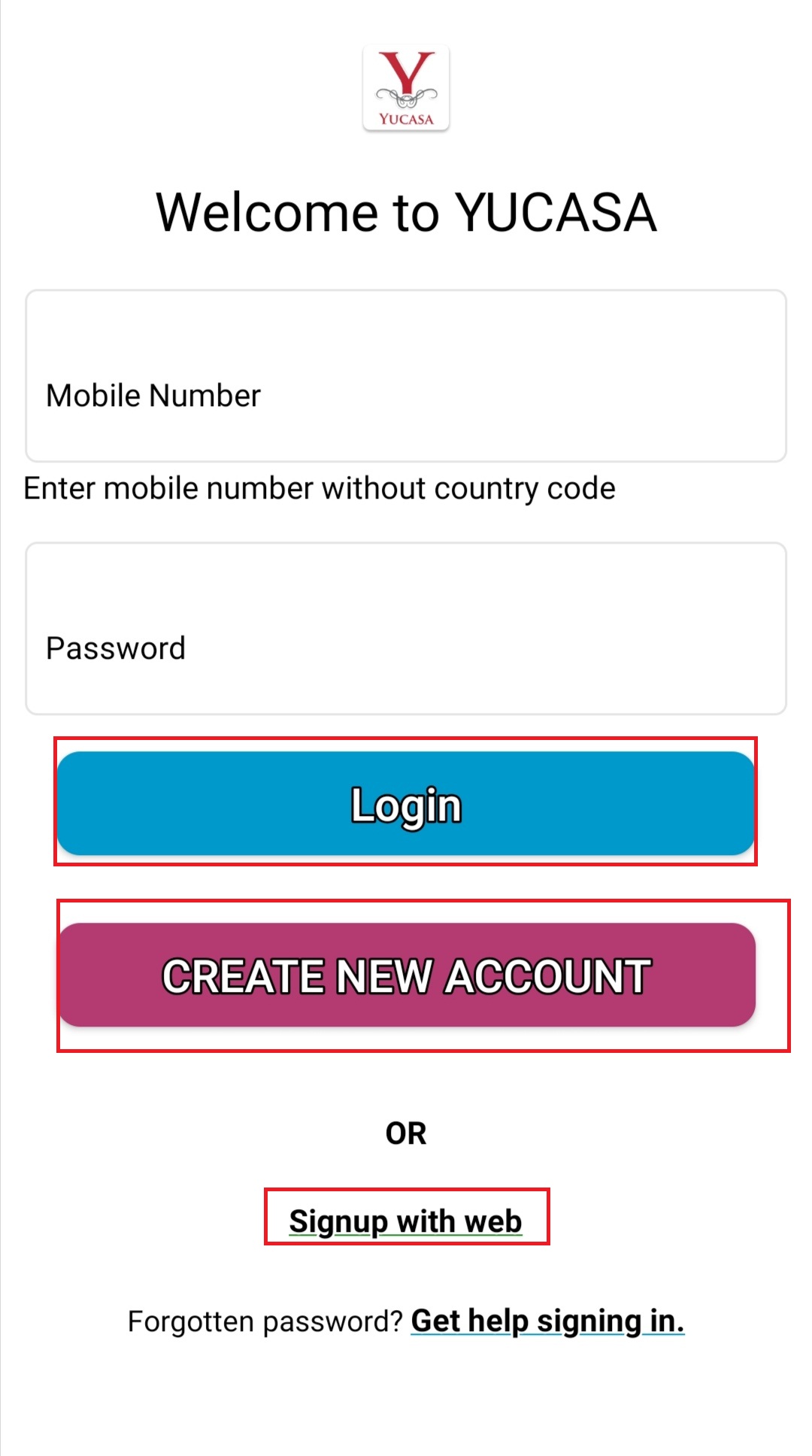Tap the blue Login button
The width and height of the screenshot is (812, 1456).
pos(406,803)
